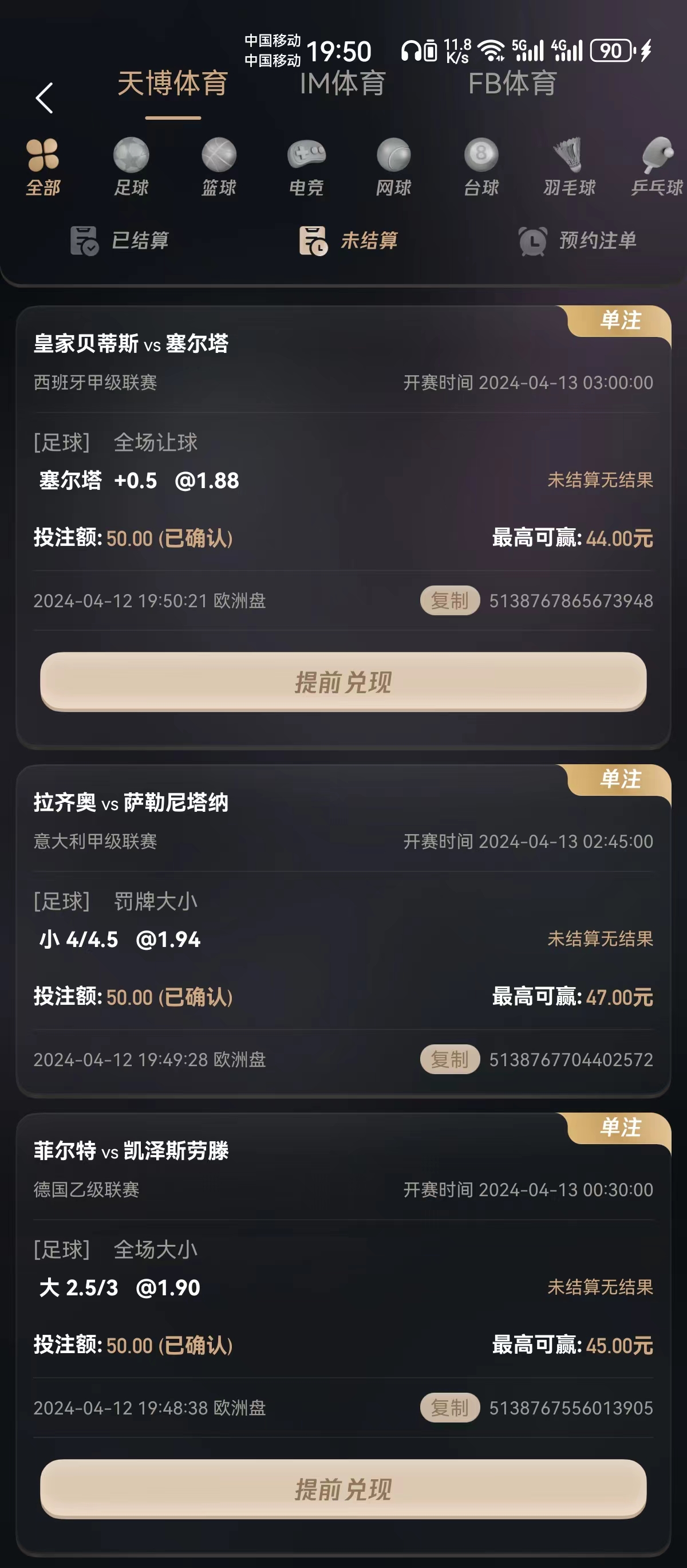Select the 天博体育 tab
Screen dimensions: 687x1568
(x=173, y=84)
